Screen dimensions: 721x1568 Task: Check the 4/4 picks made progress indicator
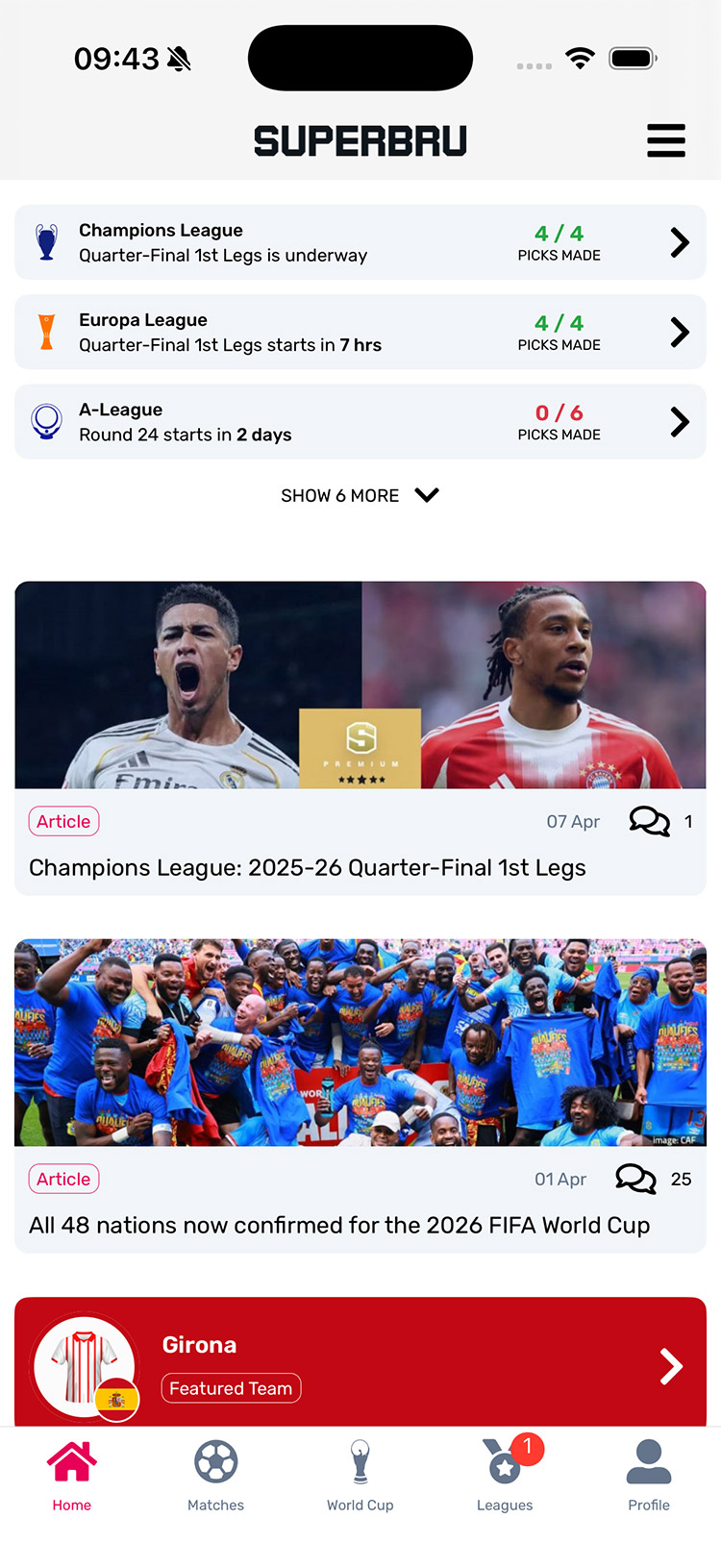pyautogui.click(x=559, y=241)
